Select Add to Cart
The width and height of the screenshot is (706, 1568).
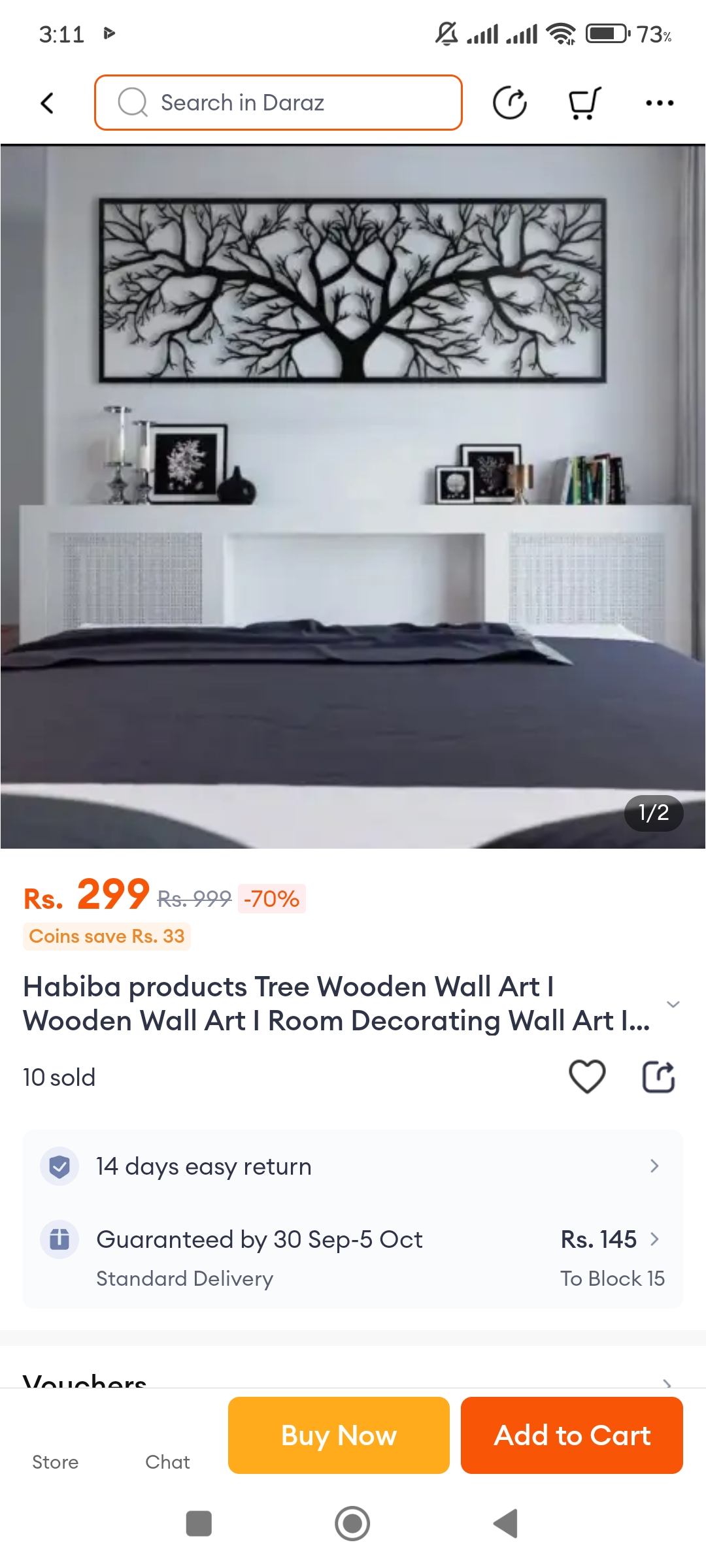(x=572, y=1435)
